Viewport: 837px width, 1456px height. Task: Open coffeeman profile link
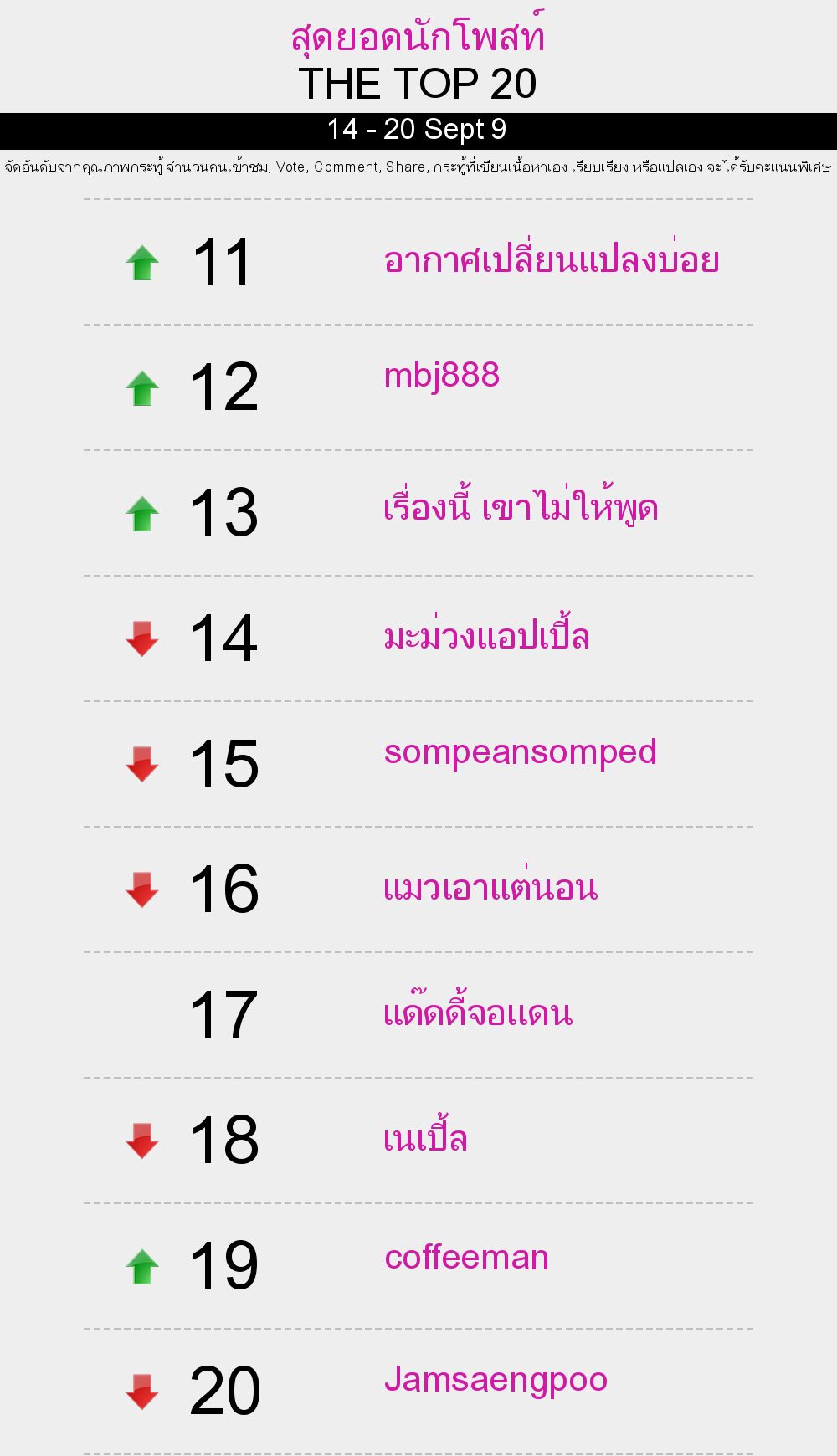click(466, 1258)
